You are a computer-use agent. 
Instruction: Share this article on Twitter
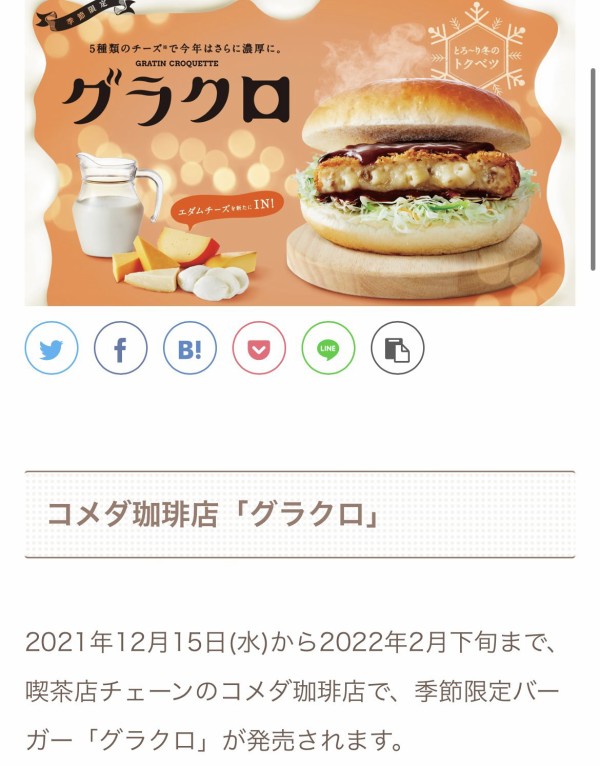pos(51,349)
